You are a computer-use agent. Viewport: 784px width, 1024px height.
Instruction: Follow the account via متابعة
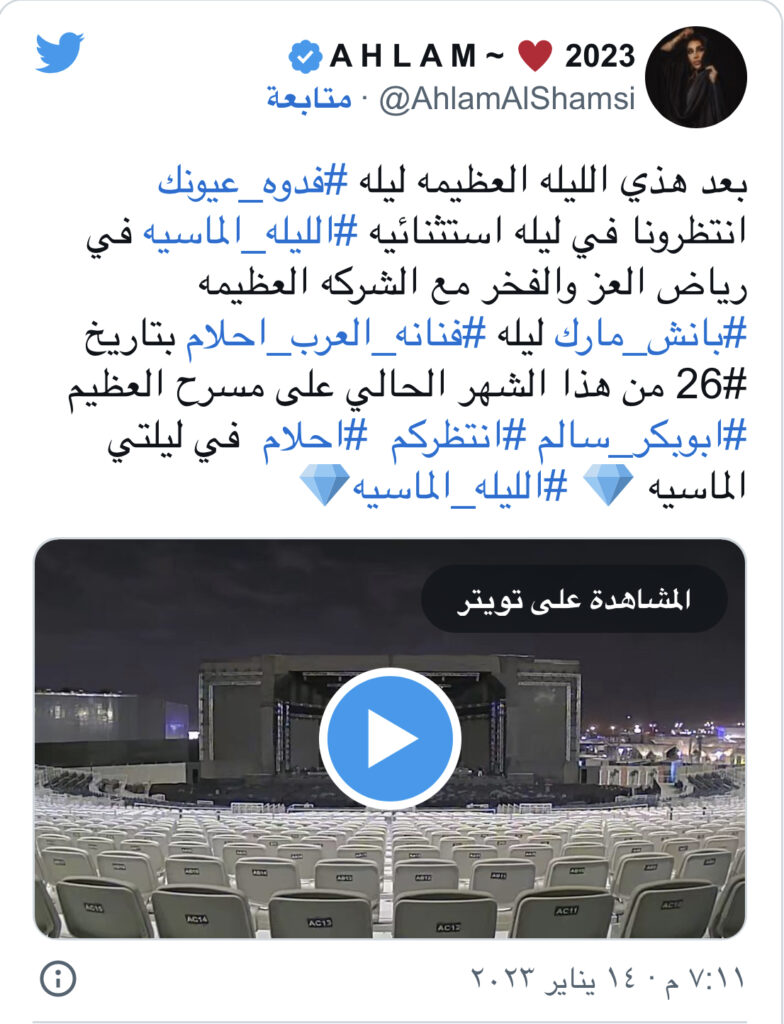click(309, 99)
